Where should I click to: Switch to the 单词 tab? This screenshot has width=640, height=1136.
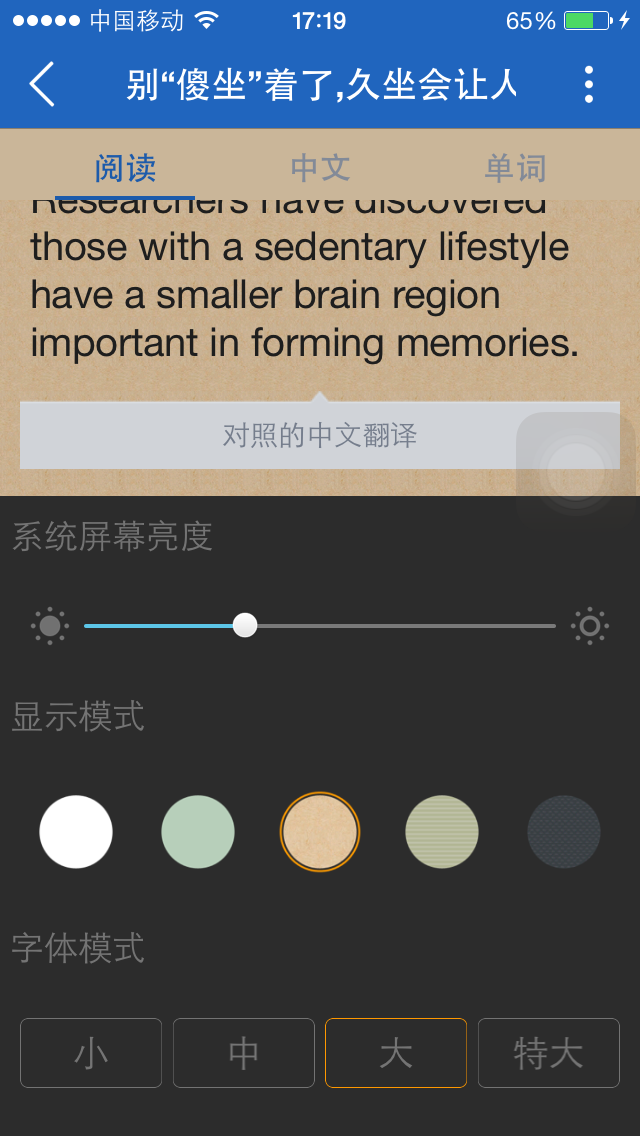pos(515,168)
